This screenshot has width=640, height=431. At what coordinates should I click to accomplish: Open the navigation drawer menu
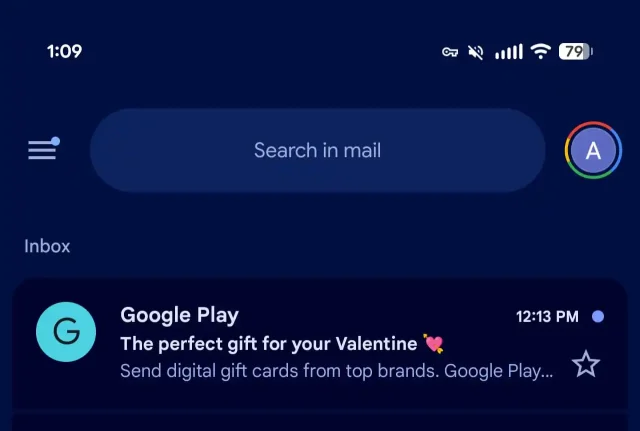(42, 150)
